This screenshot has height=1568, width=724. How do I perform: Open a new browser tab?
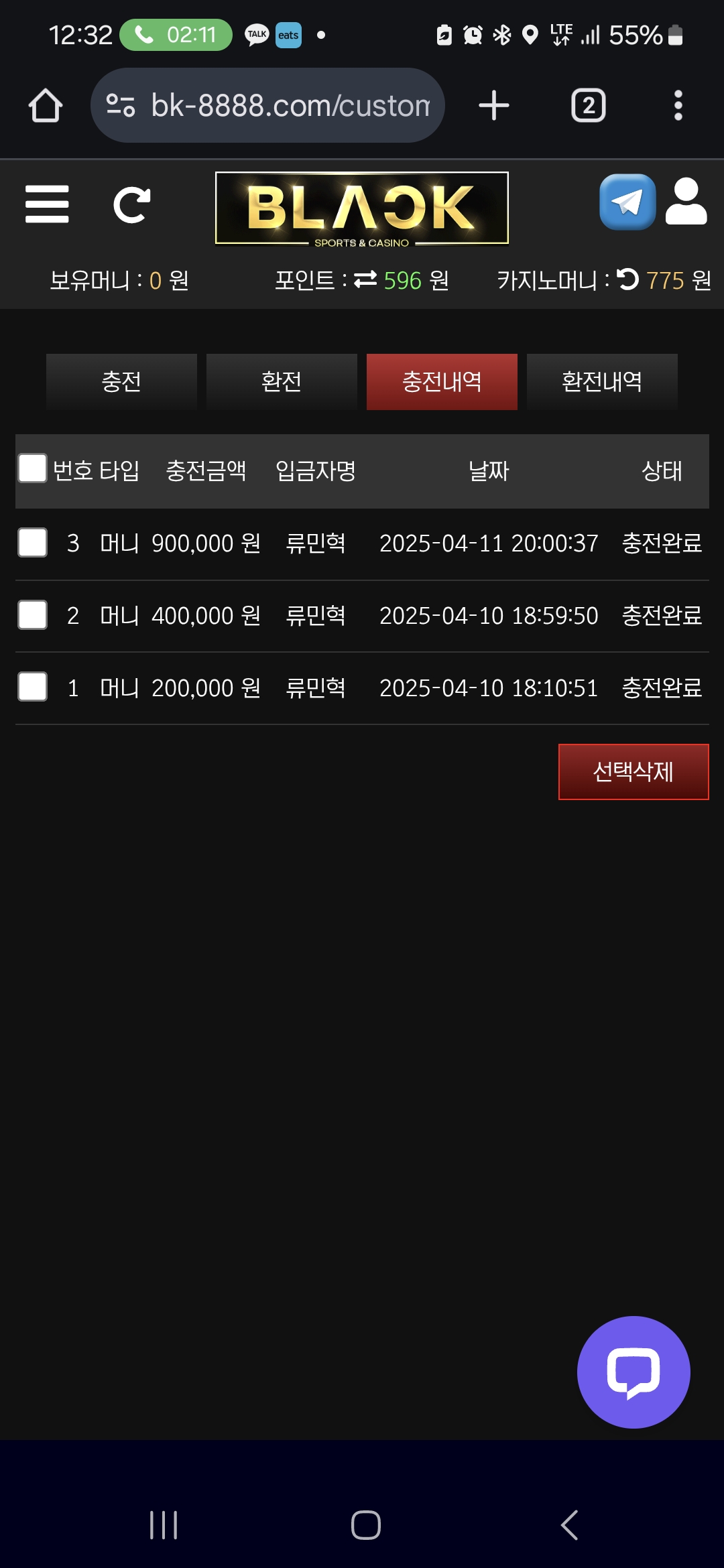494,105
